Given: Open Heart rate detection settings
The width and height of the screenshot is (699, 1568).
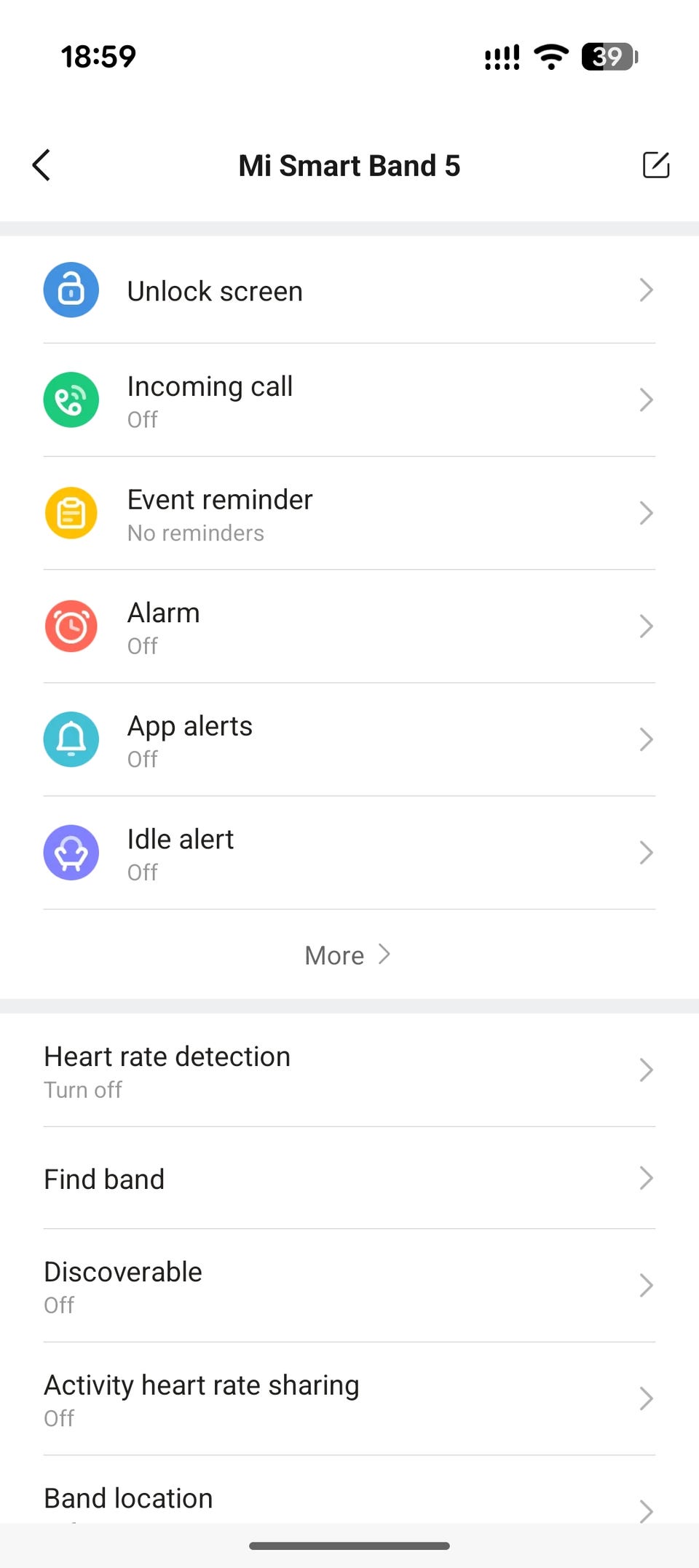Looking at the screenshot, I should pyautogui.click(x=349, y=1070).
